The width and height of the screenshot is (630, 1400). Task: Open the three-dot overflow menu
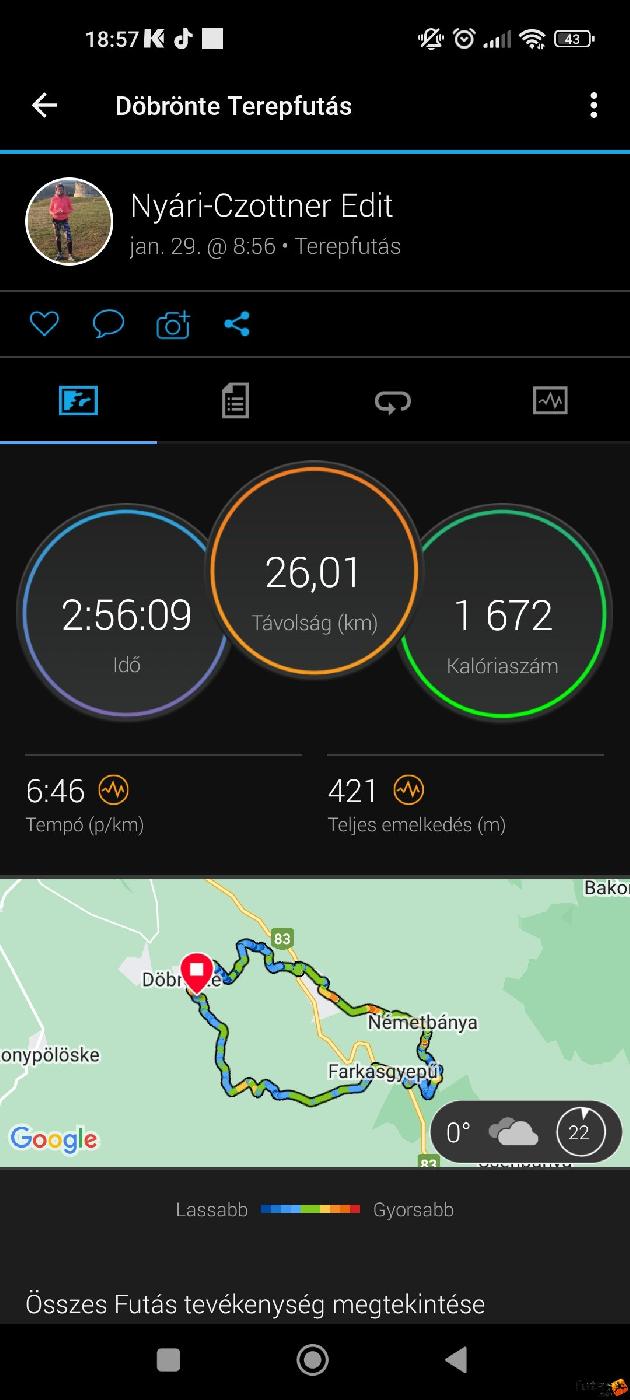tap(594, 105)
